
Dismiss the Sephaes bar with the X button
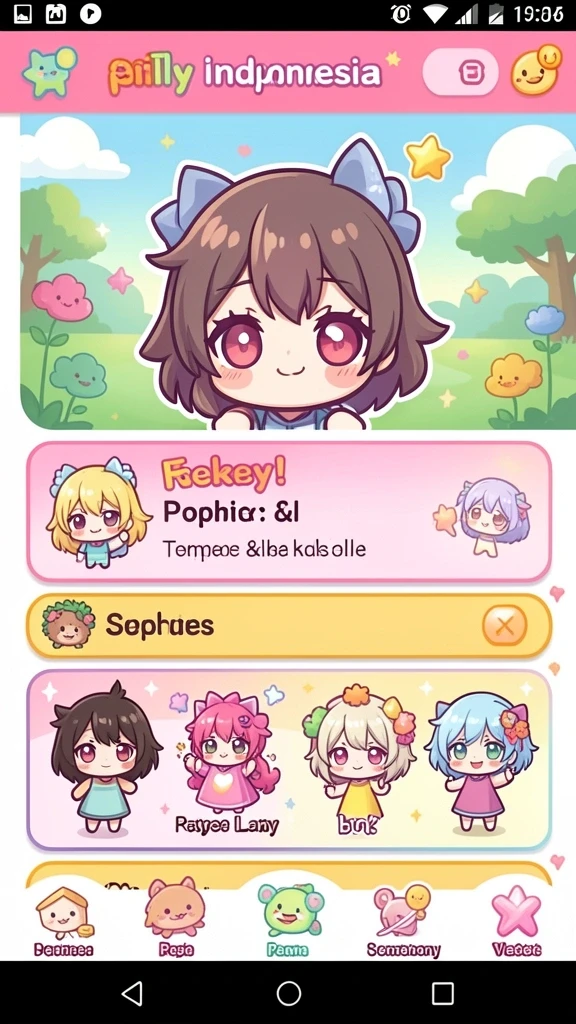pyautogui.click(x=504, y=625)
